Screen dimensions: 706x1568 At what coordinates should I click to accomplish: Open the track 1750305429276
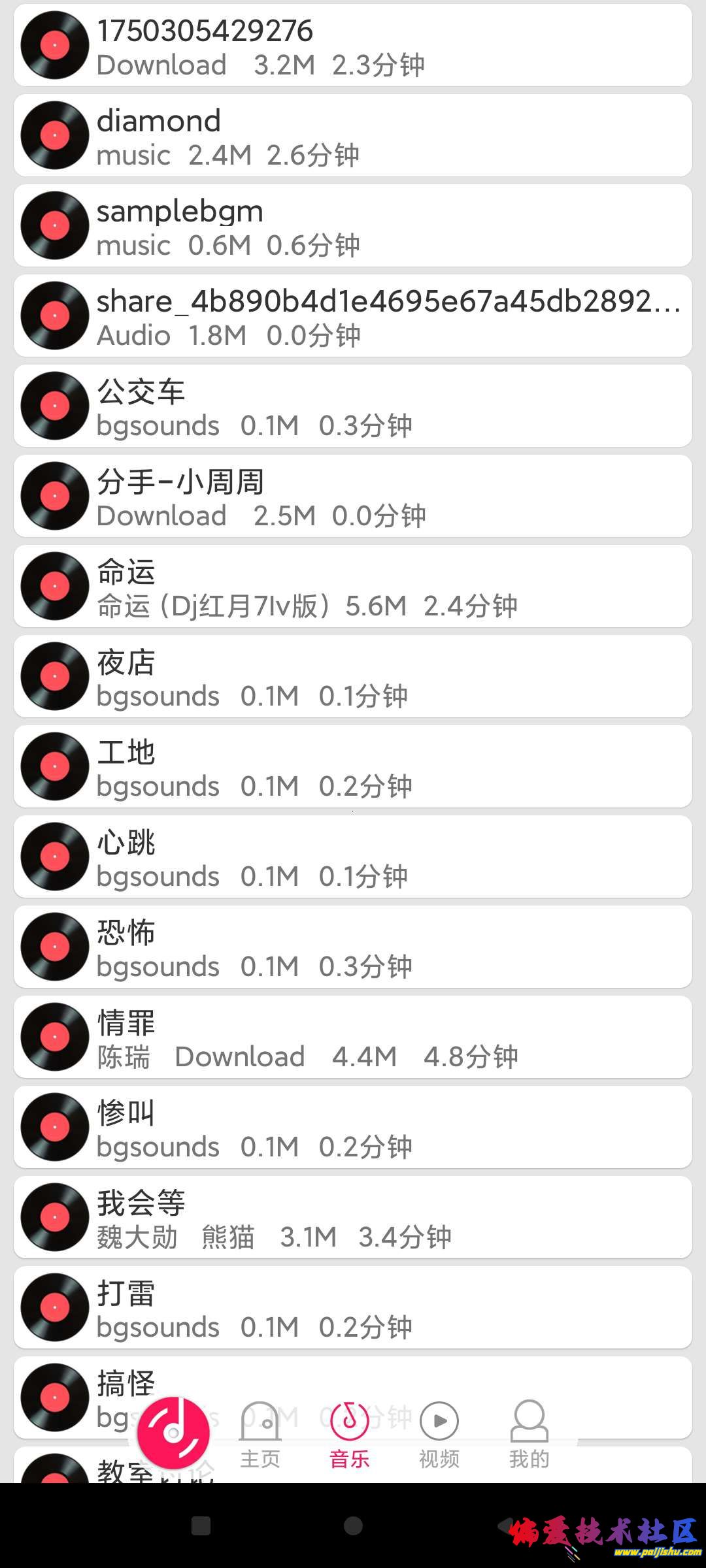point(353,46)
